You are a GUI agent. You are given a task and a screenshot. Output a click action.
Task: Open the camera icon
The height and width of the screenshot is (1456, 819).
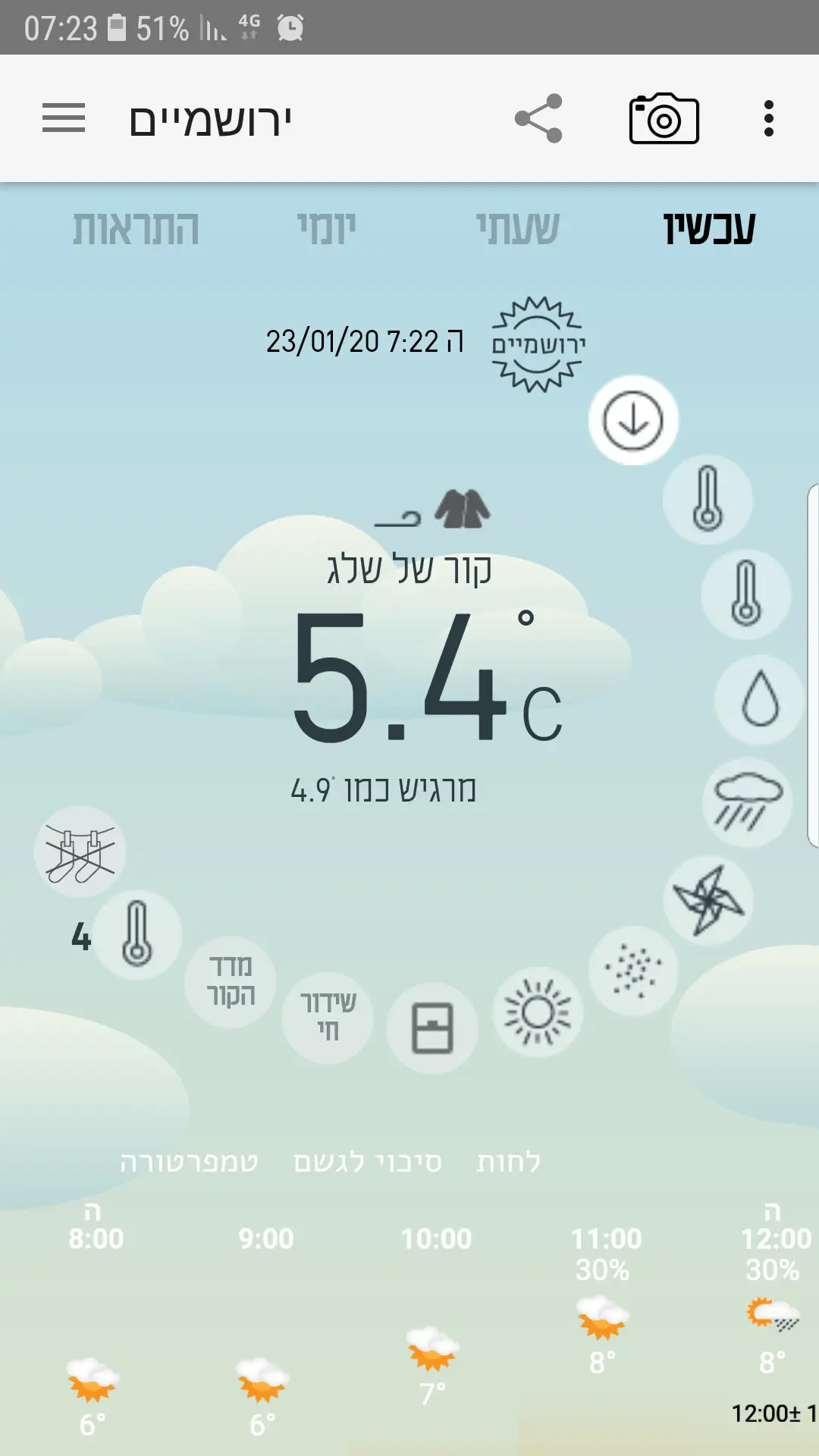[x=664, y=118]
